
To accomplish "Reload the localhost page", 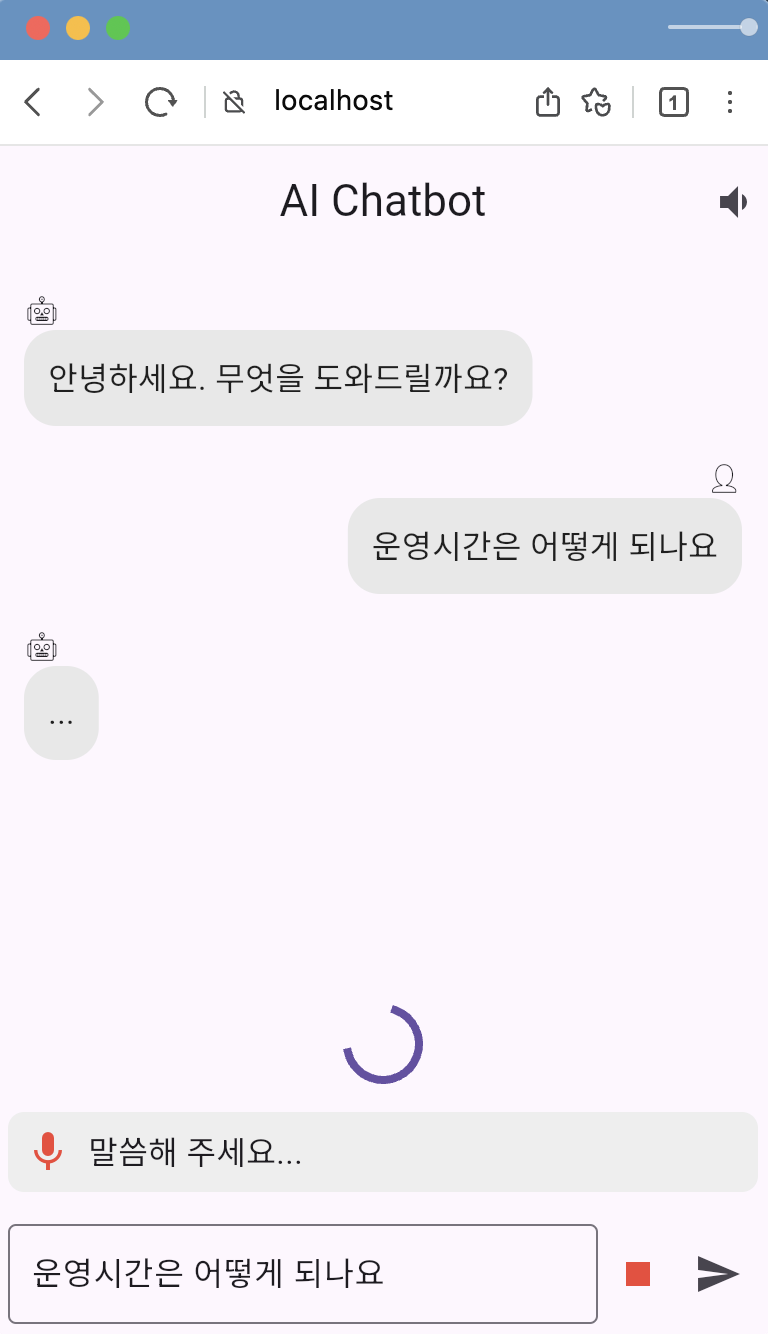I will coord(161,102).
